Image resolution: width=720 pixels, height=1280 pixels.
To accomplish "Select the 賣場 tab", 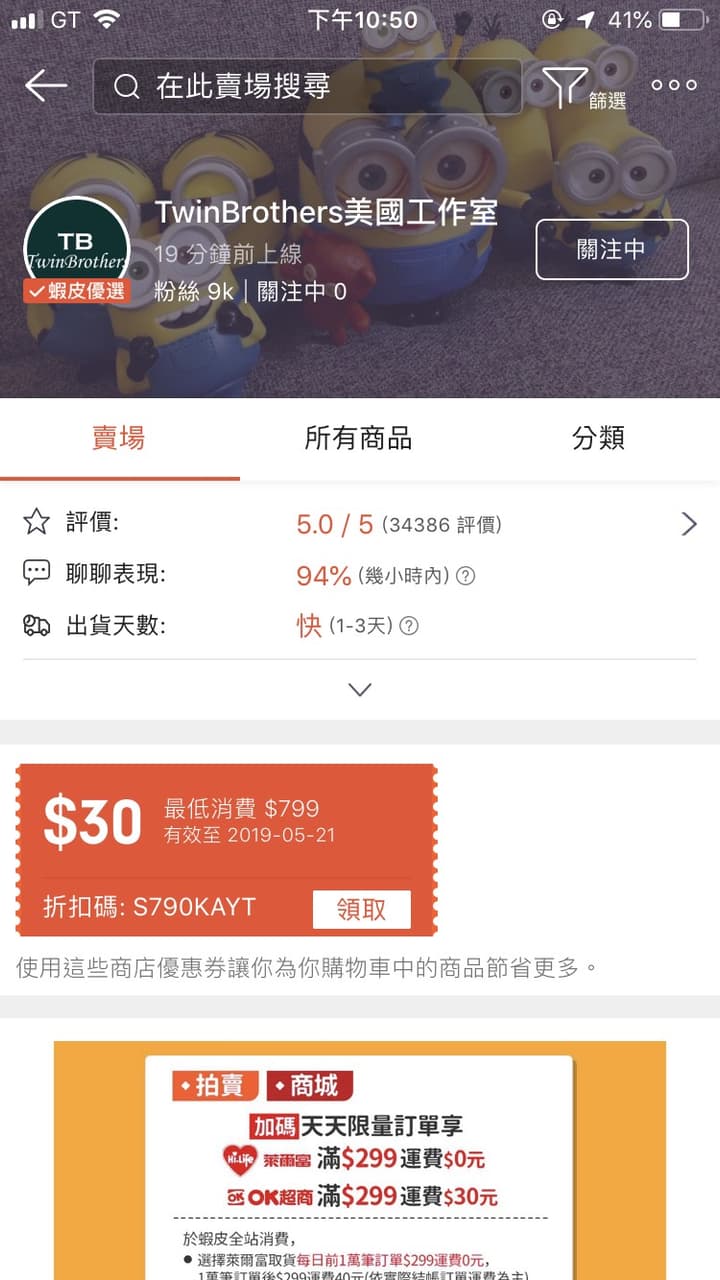I will pos(119,438).
